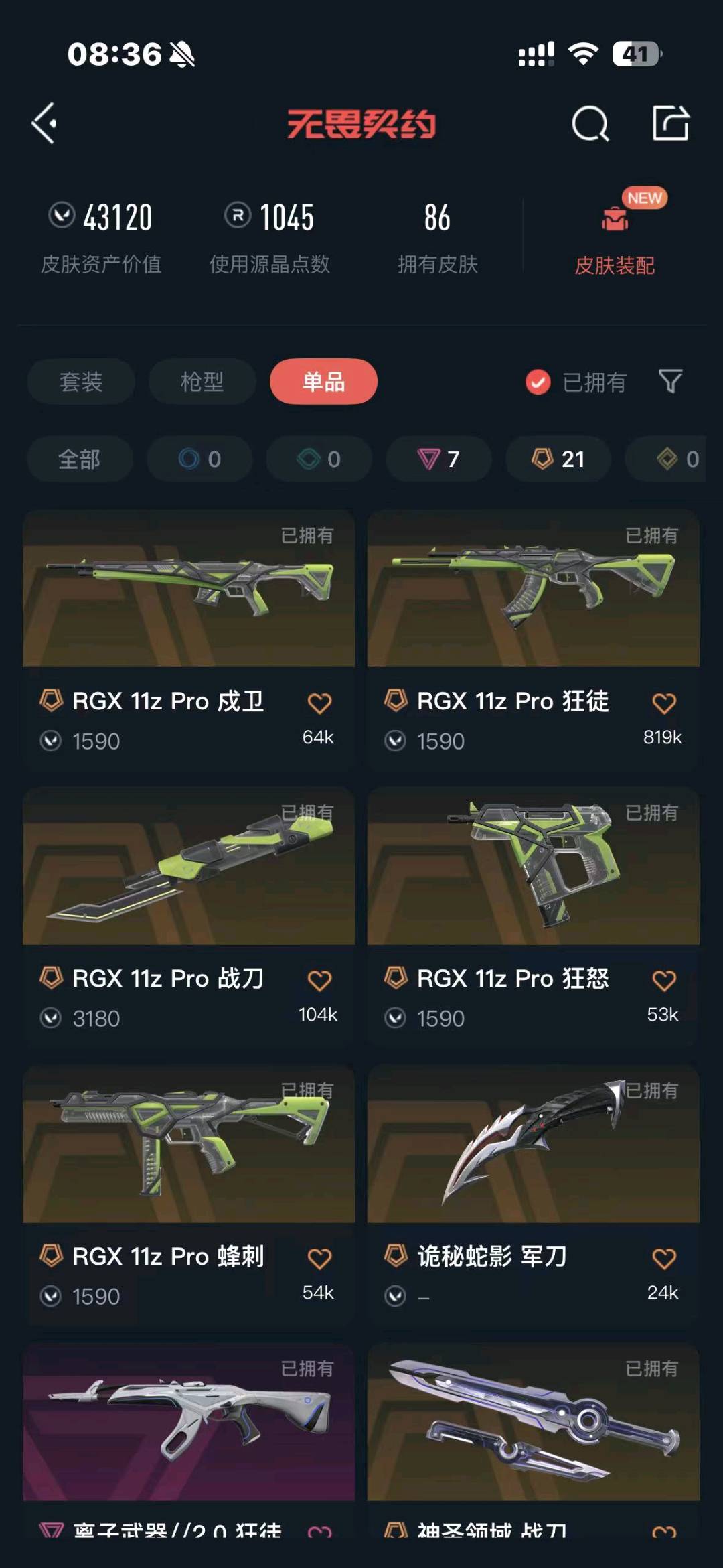Go back with the top-left arrow

click(44, 124)
